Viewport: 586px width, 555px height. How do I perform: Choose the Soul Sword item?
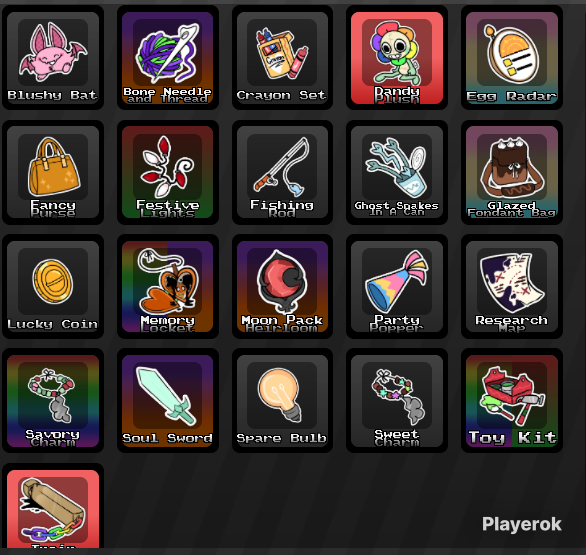click(167, 401)
